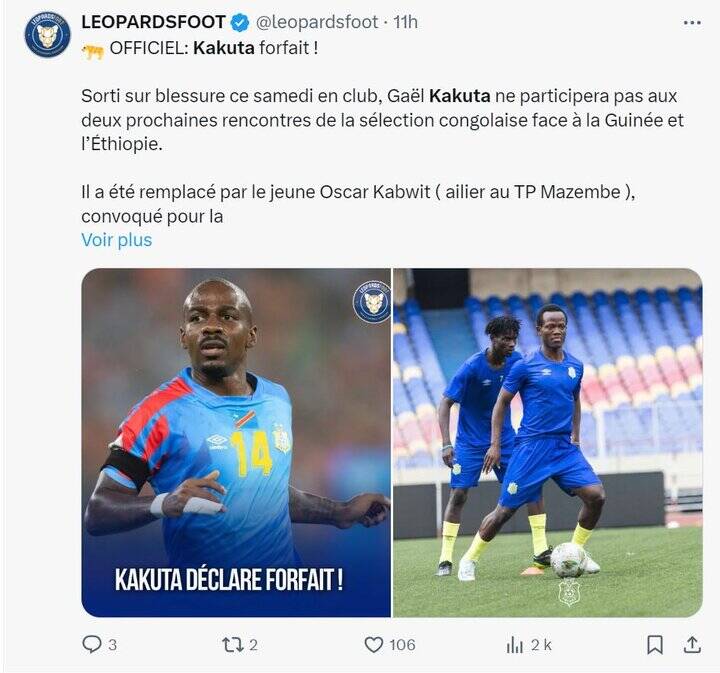This screenshot has width=720, height=673.
Task: Expand the post with Voir plus
Action: click(117, 240)
